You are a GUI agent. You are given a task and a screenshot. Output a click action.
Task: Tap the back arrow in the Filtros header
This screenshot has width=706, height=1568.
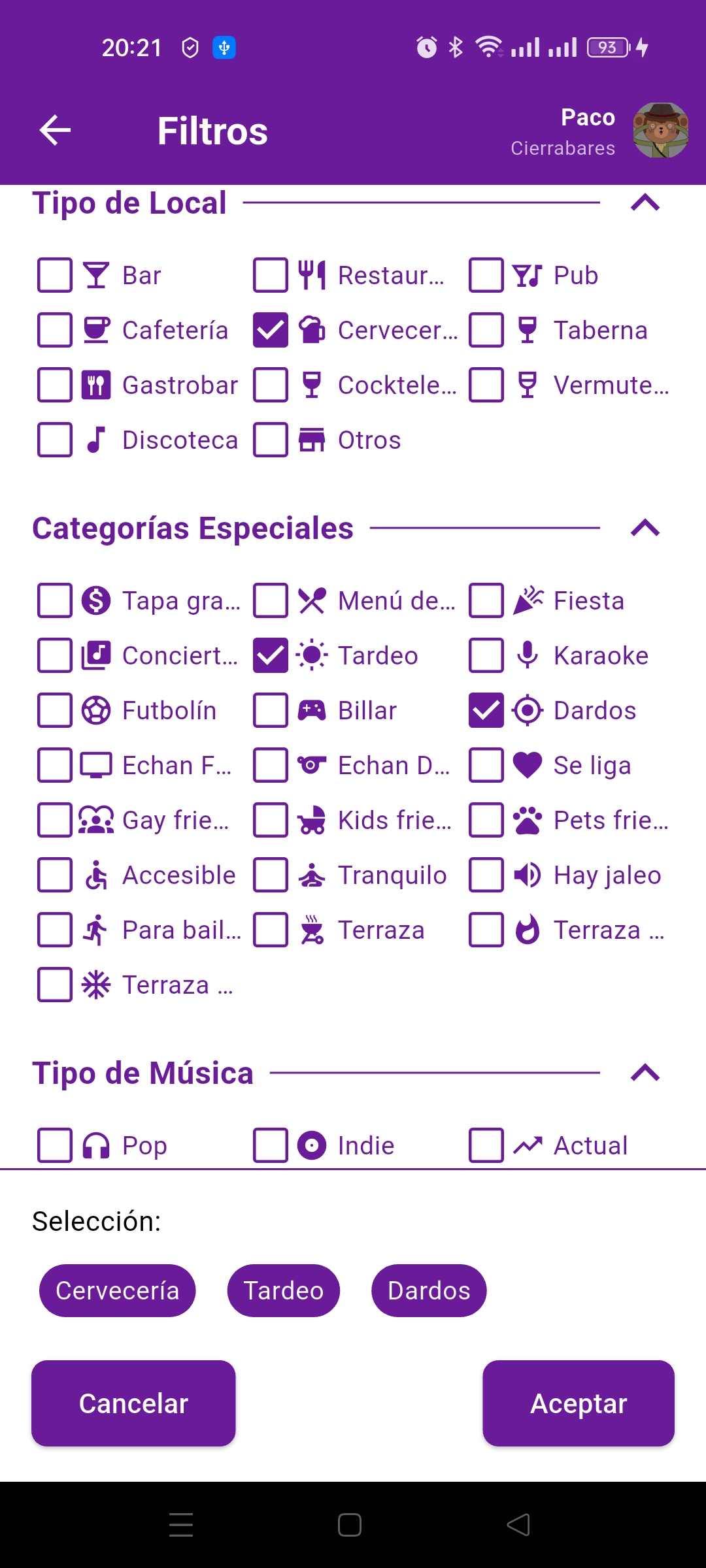(x=55, y=130)
